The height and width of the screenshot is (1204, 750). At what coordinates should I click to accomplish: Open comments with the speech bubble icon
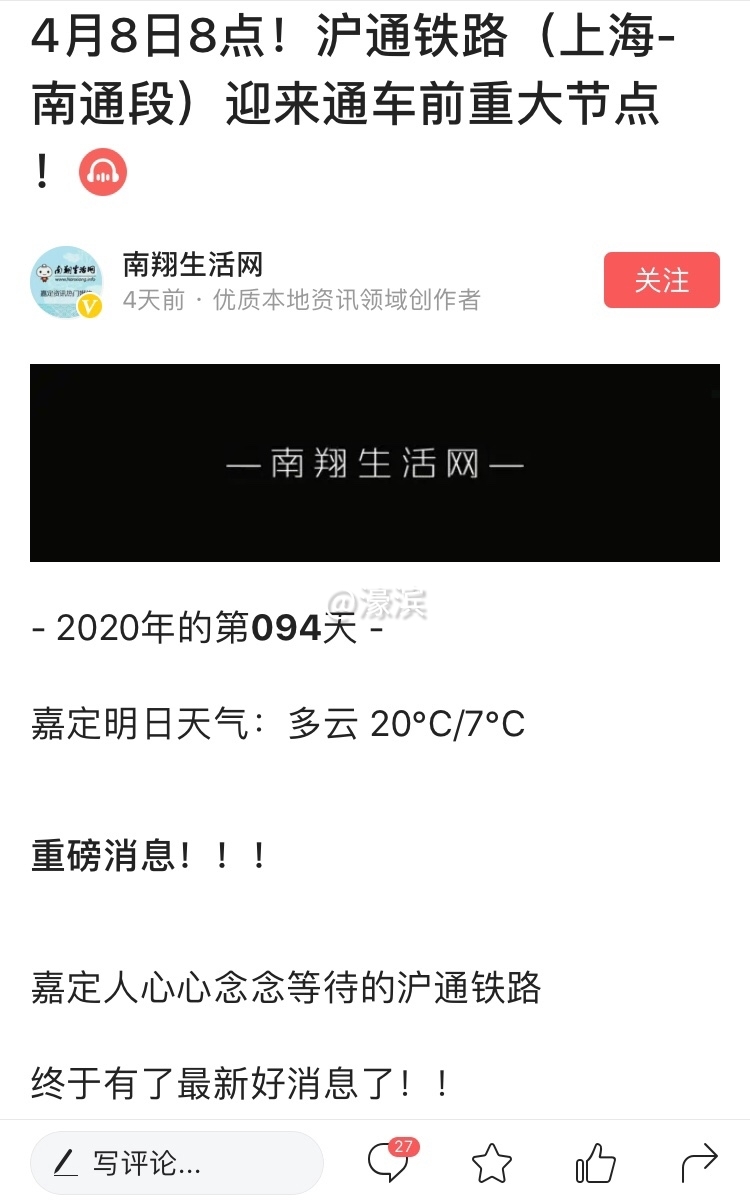tap(390, 1165)
